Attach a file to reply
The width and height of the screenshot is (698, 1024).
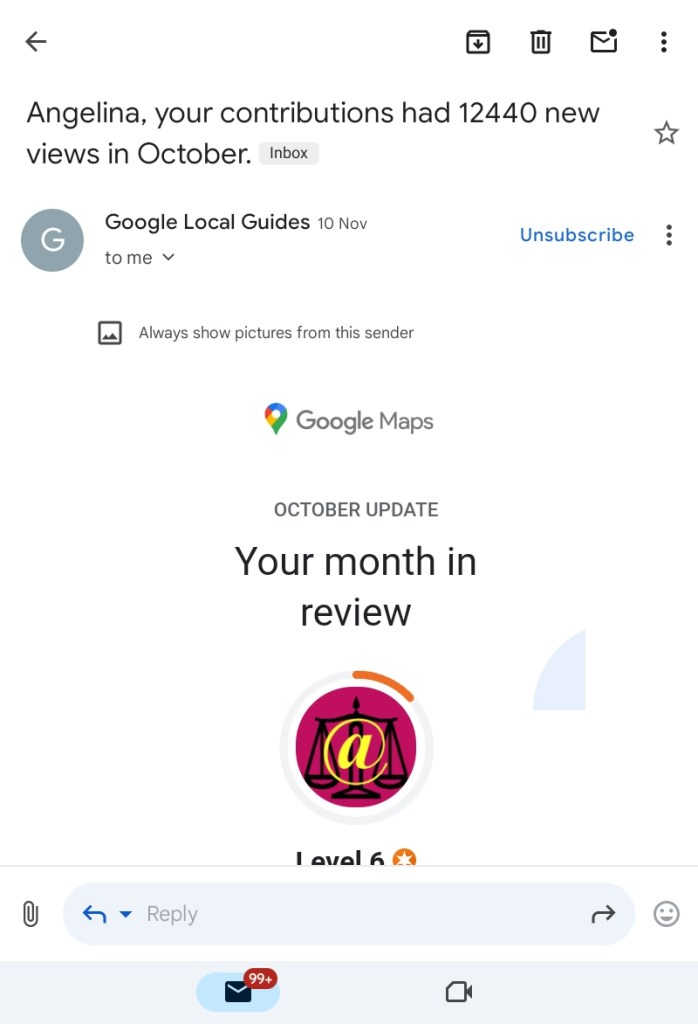(x=30, y=913)
